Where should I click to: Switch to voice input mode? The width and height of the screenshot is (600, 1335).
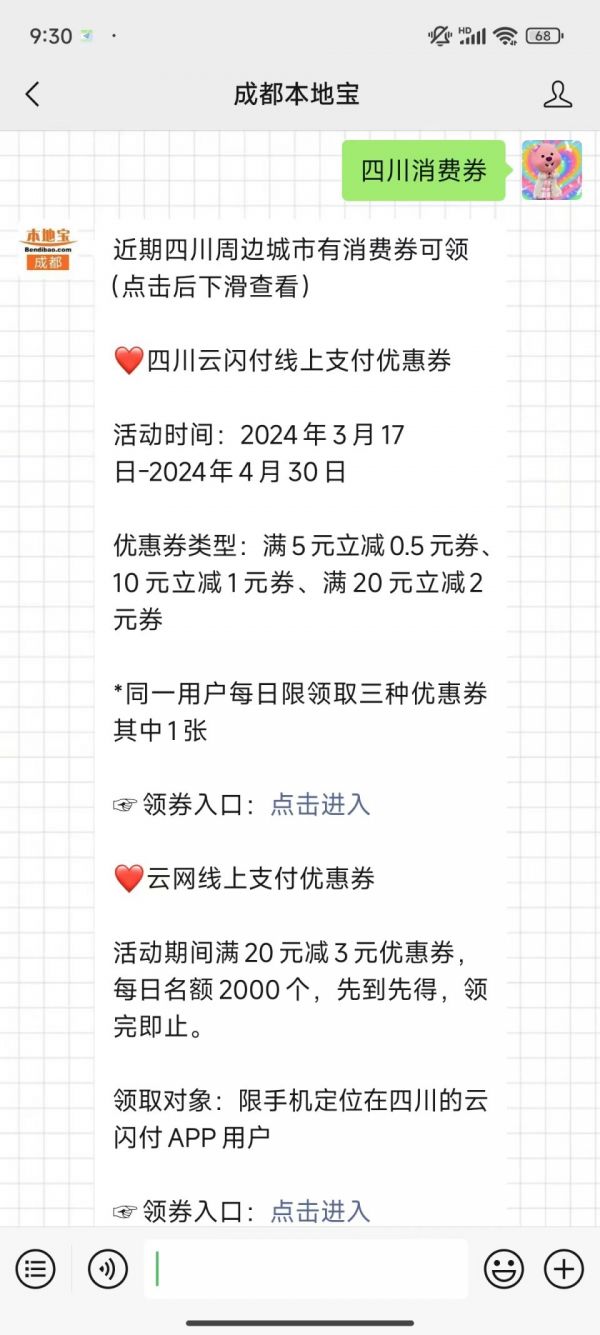[108, 1269]
